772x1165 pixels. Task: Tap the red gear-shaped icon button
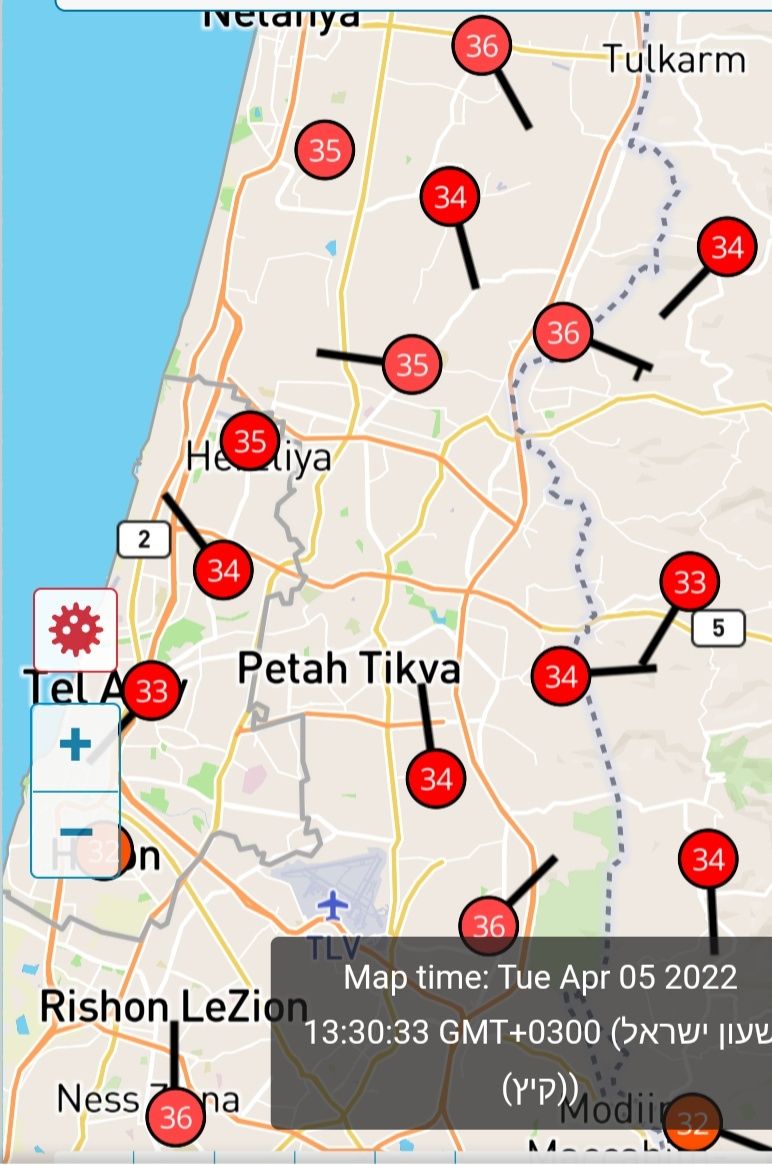76,629
